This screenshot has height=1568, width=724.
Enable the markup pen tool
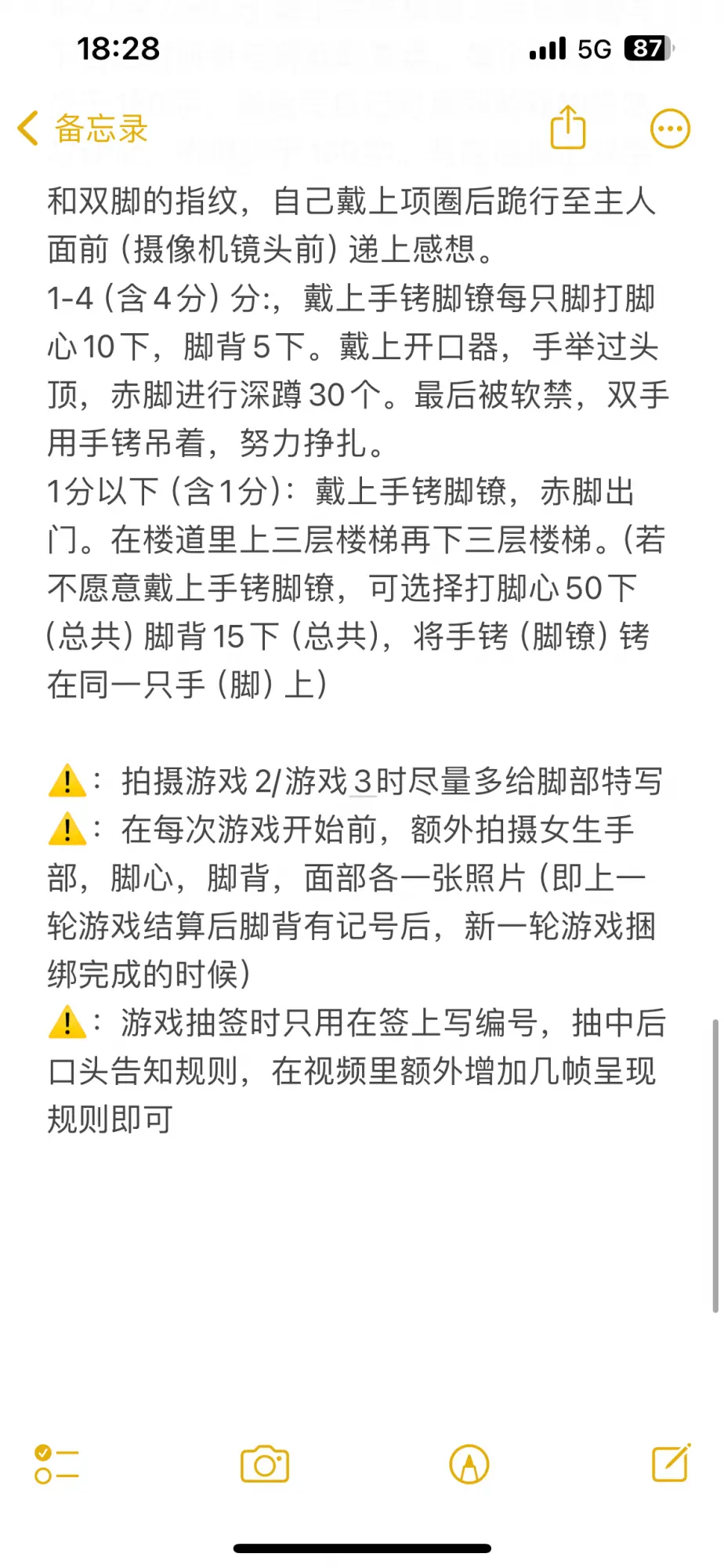click(x=469, y=1464)
